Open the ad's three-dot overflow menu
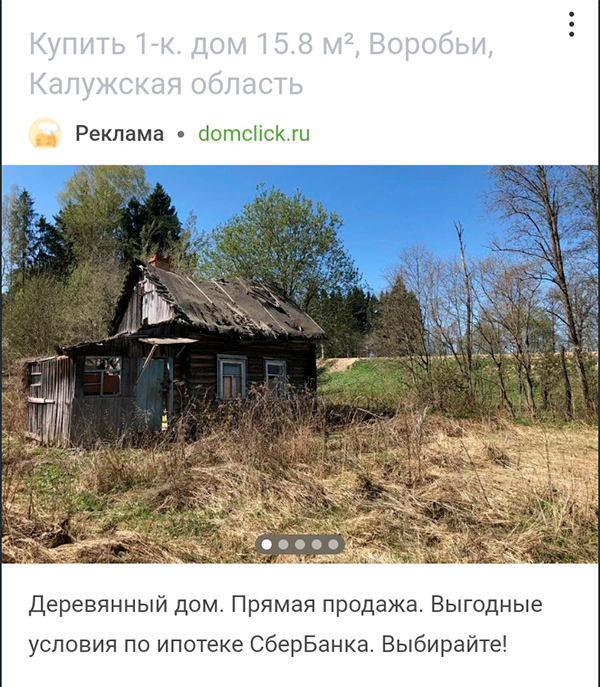This screenshot has width=600, height=687. [571, 25]
